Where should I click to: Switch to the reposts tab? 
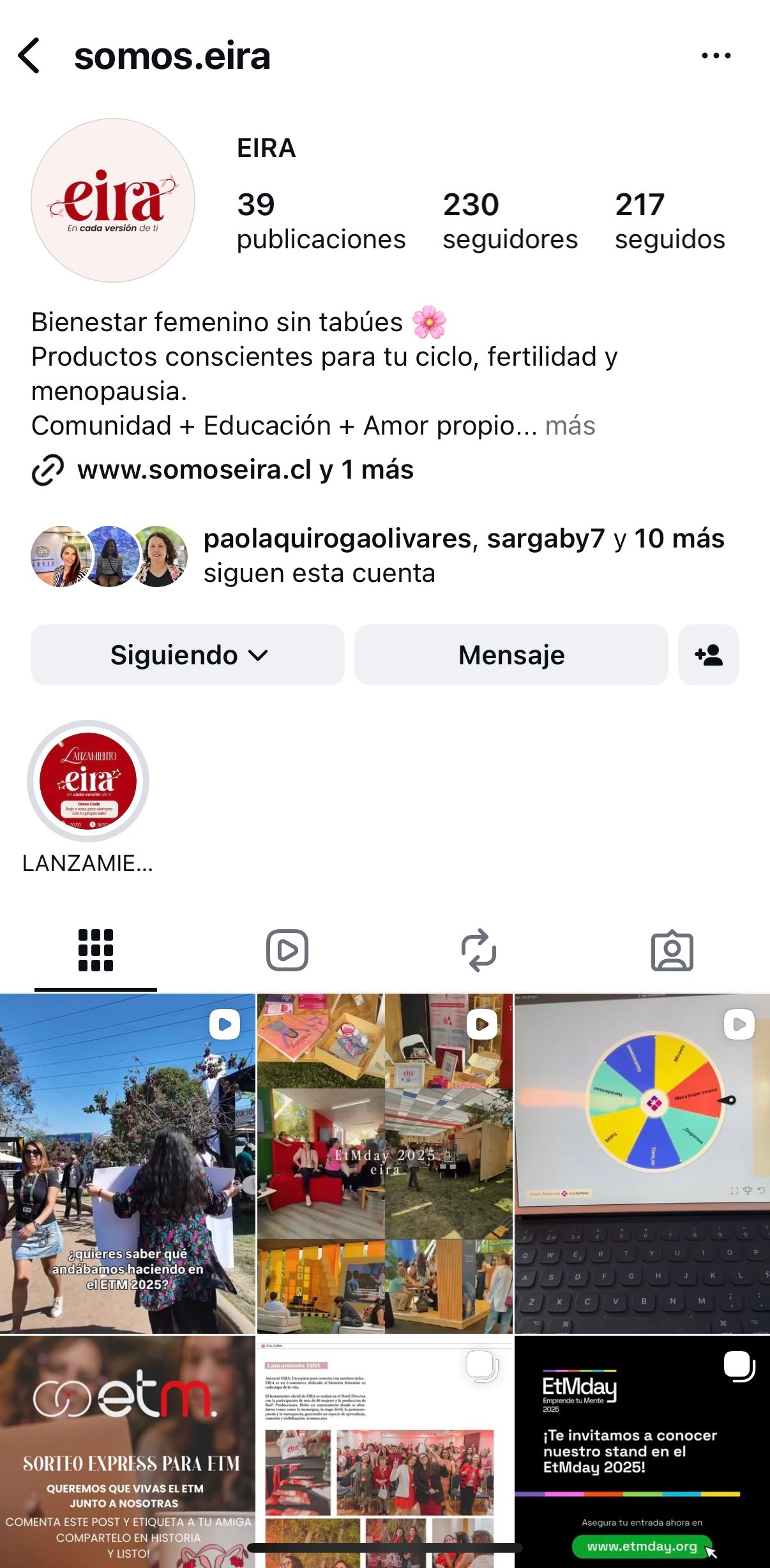point(479,950)
